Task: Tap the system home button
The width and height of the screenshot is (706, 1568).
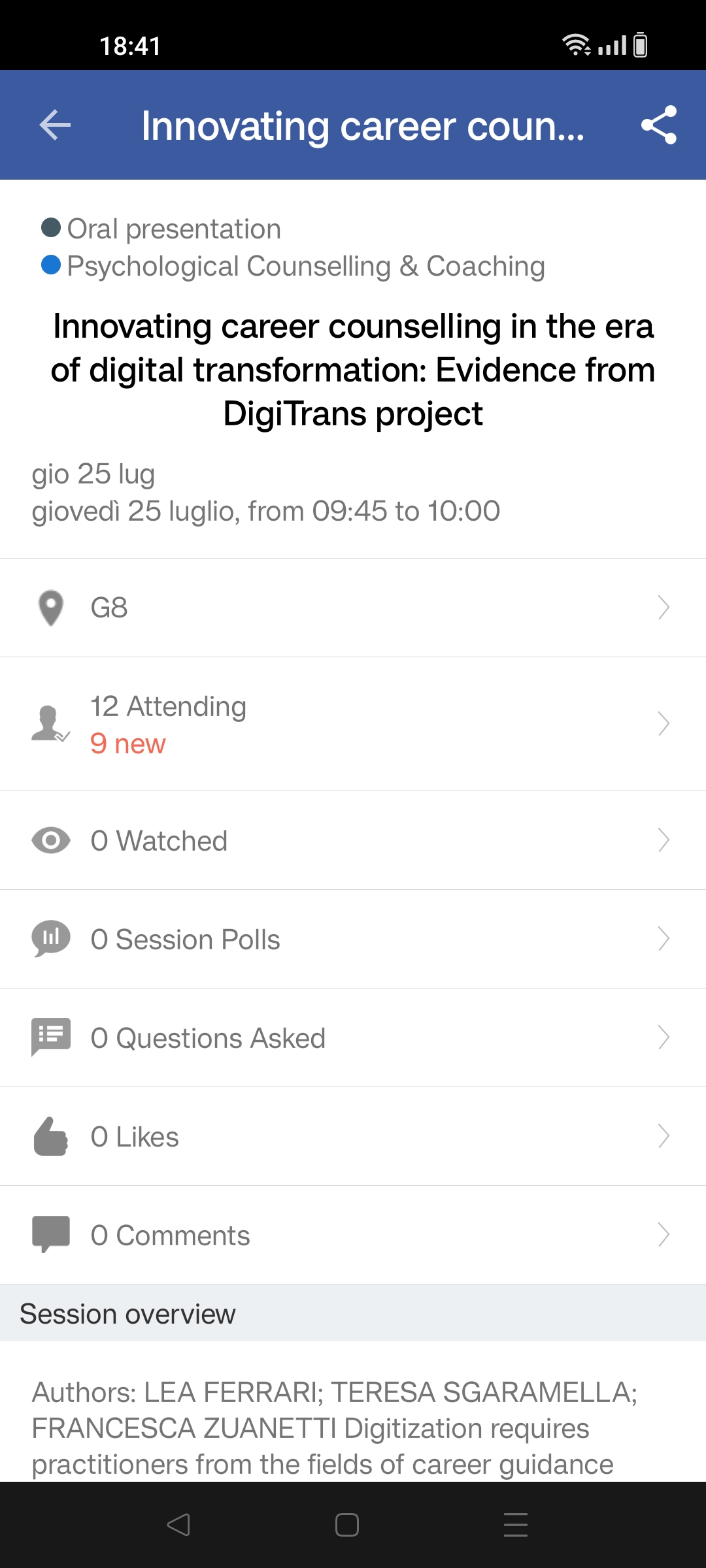Action: point(347,1525)
